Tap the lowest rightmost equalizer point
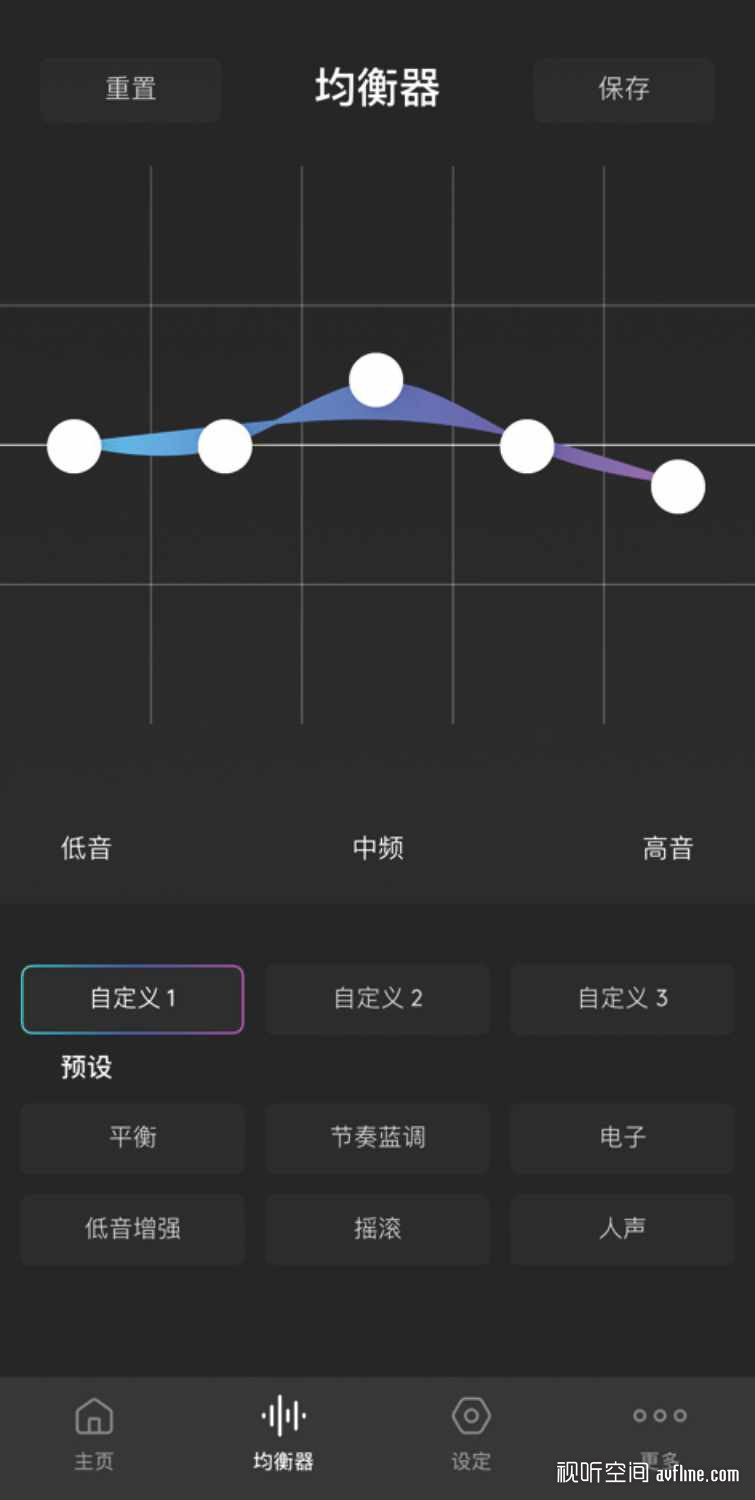Screen dimensions: 755x1500 (x=678, y=487)
